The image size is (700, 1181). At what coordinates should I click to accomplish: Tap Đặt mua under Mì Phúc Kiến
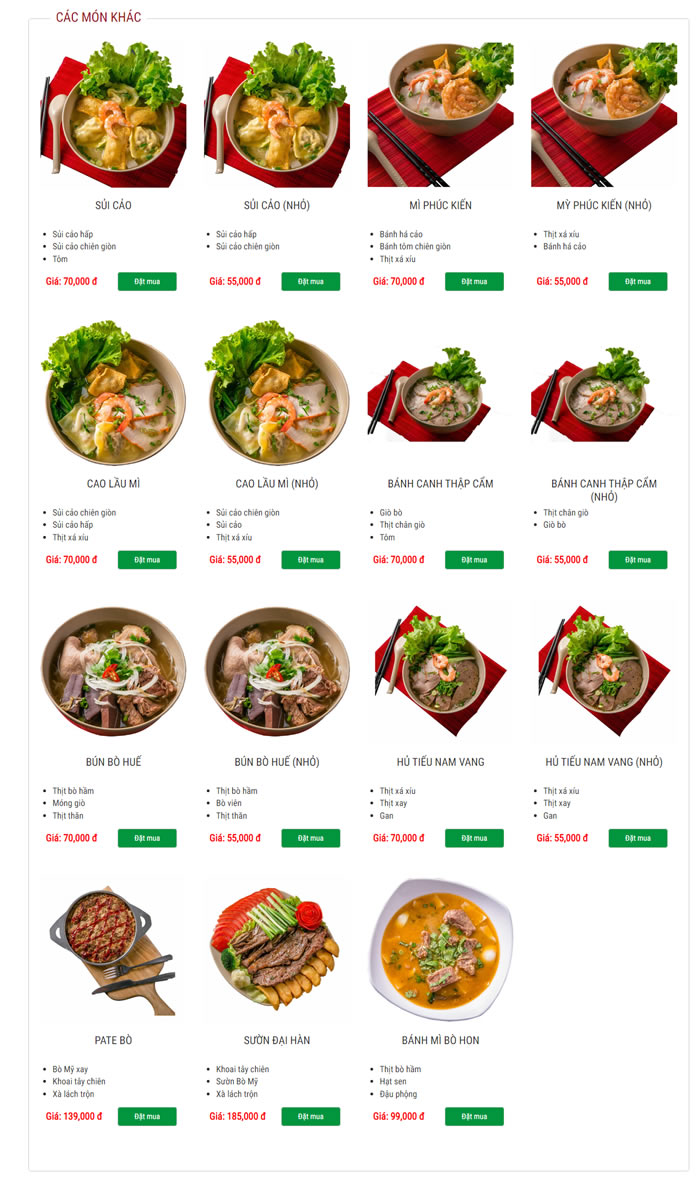(x=474, y=281)
